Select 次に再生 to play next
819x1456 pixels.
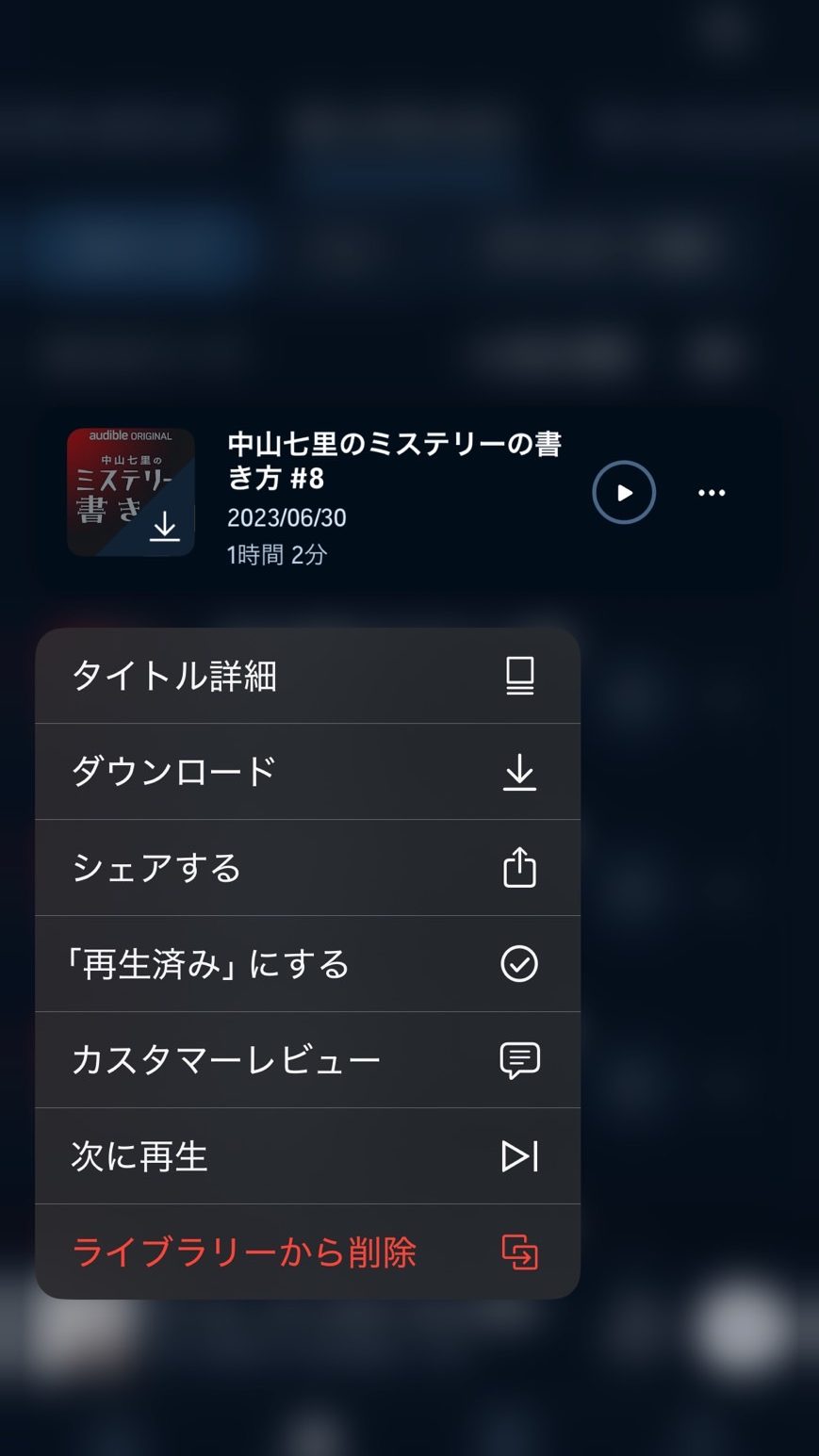307,1156
